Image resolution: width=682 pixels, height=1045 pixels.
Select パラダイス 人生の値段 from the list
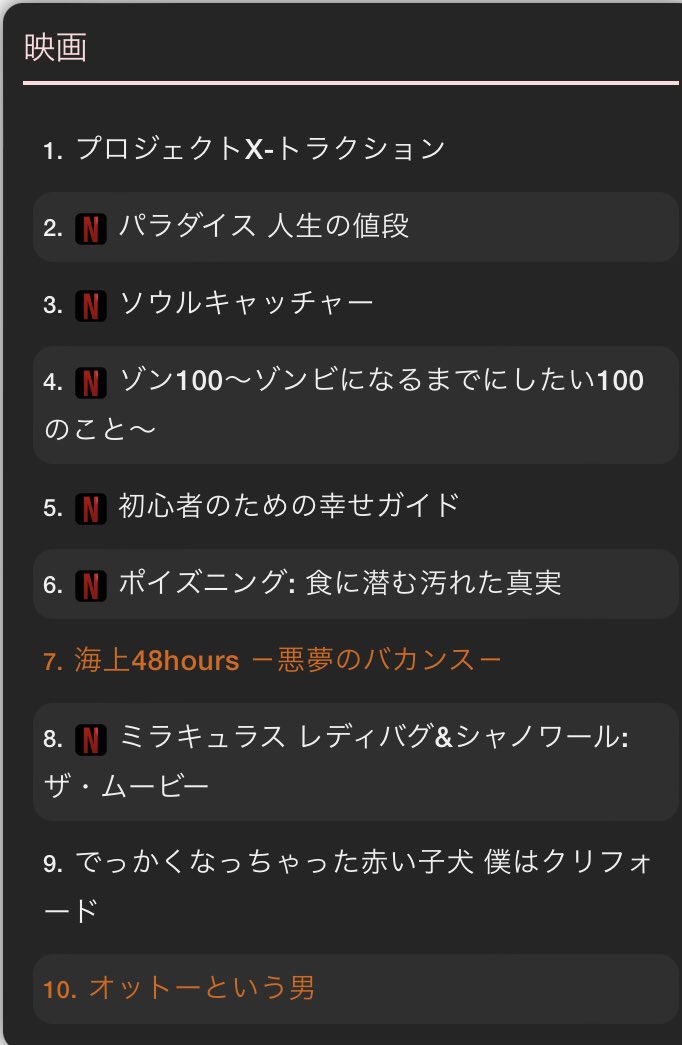264,227
